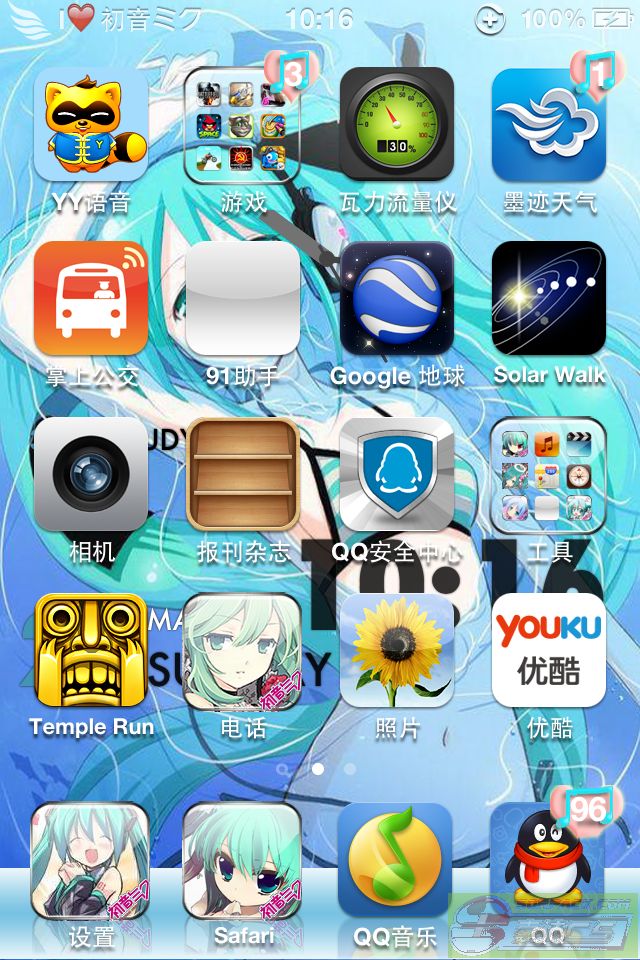Viewport: 640px width, 960px height.
Task: Open the 报刊杂志 newsstand
Action: pos(243,474)
